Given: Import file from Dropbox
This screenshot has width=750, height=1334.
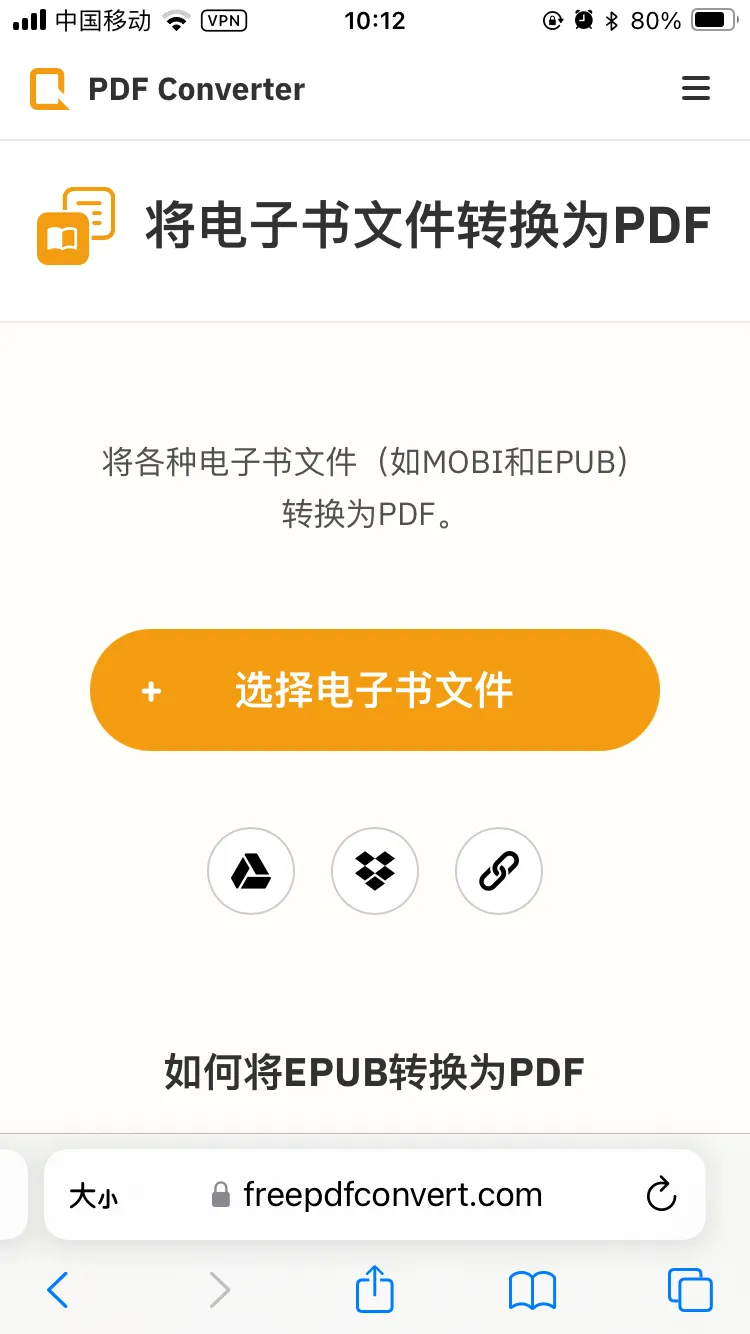Looking at the screenshot, I should [x=375, y=871].
